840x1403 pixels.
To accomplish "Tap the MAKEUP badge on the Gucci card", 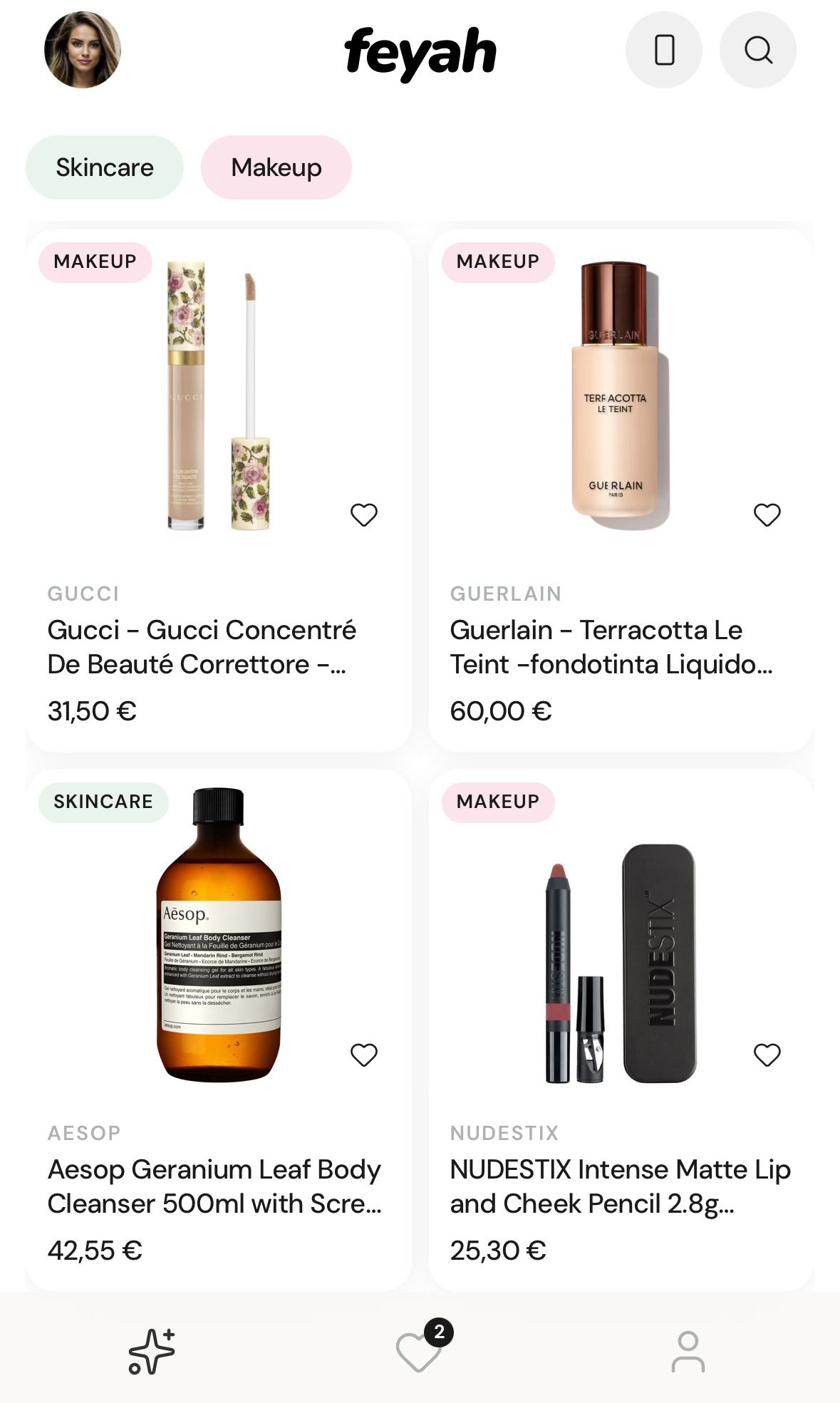I will 95,262.
